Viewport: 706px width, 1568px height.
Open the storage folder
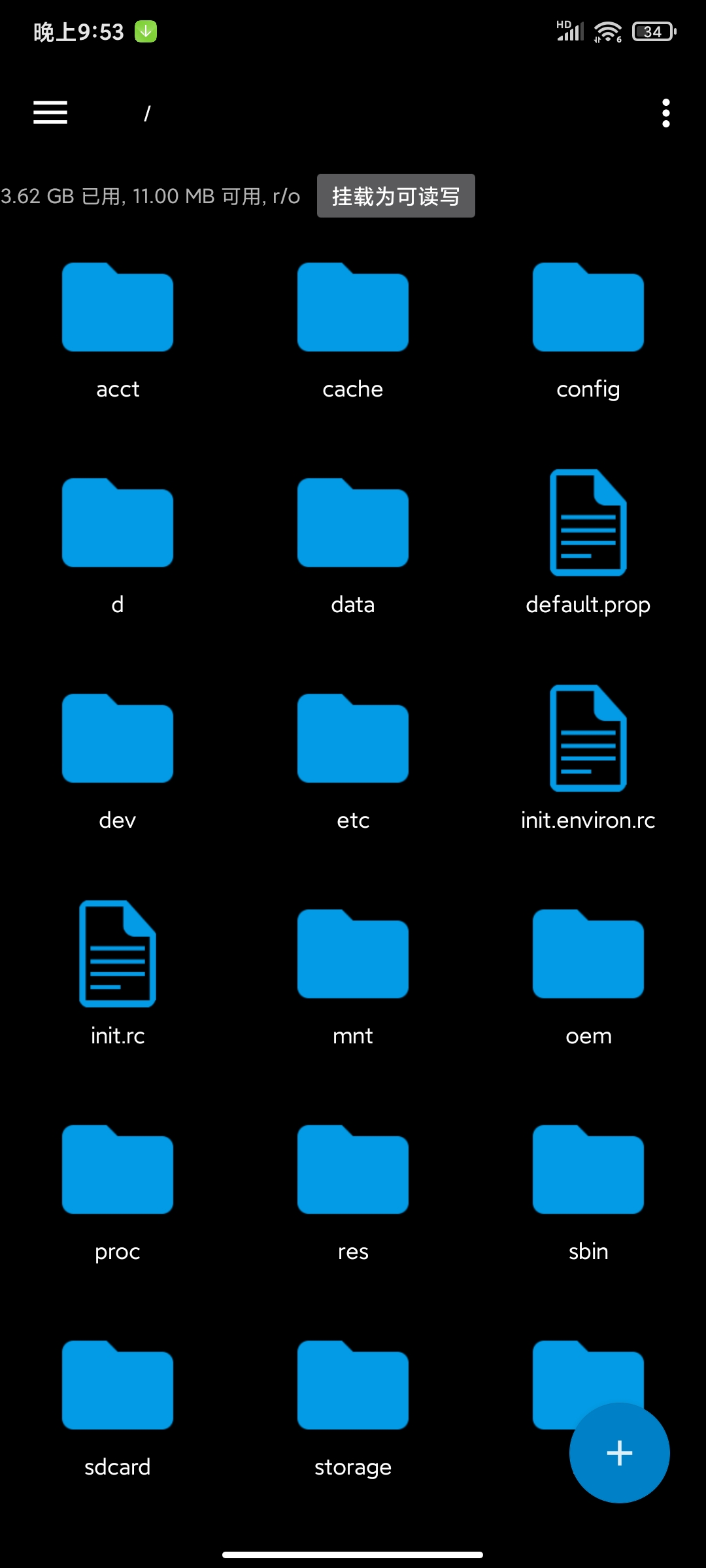click(x=353, y=1386)
